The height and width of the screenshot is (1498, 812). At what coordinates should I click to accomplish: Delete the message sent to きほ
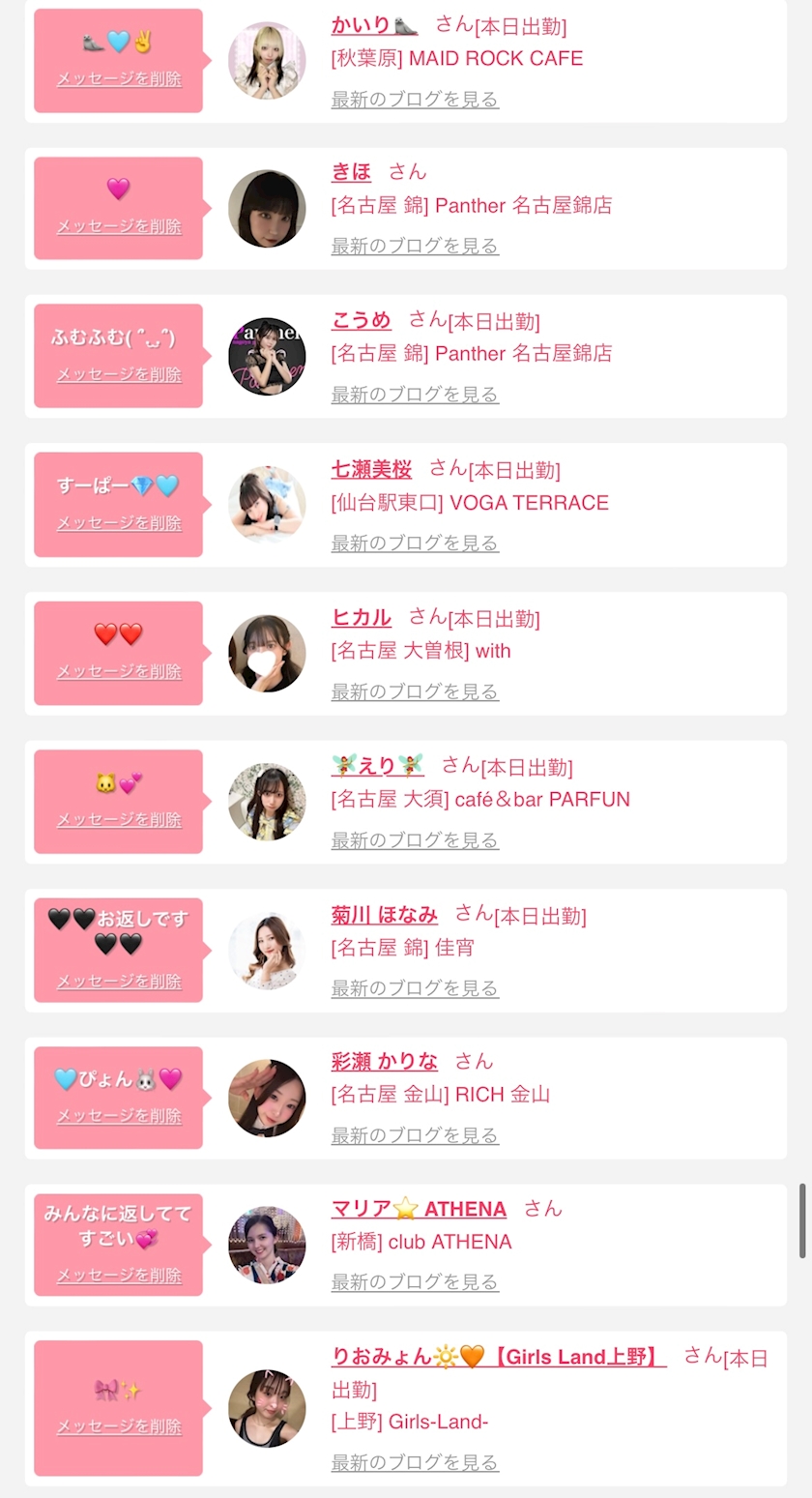point(119,226)
